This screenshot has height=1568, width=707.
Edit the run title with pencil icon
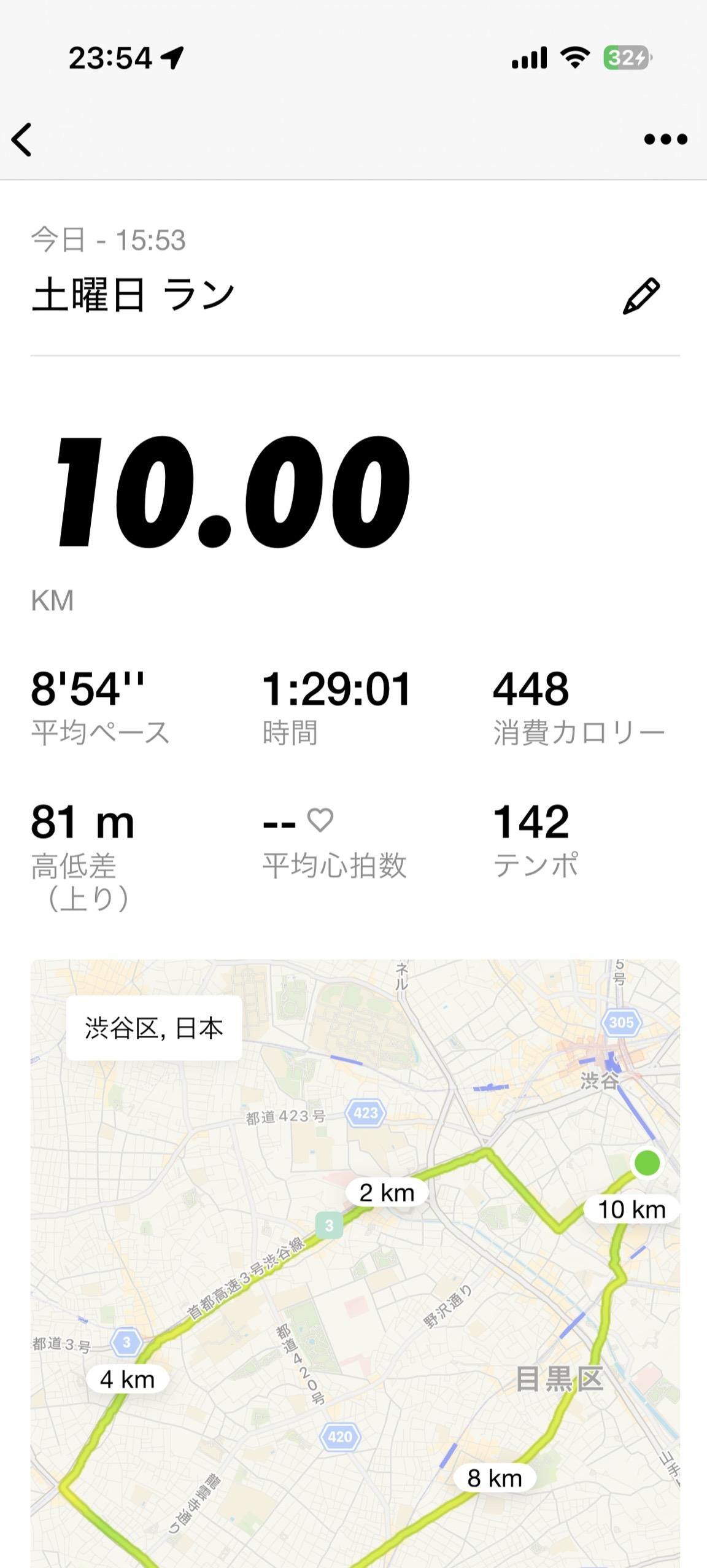coord(641,297)
